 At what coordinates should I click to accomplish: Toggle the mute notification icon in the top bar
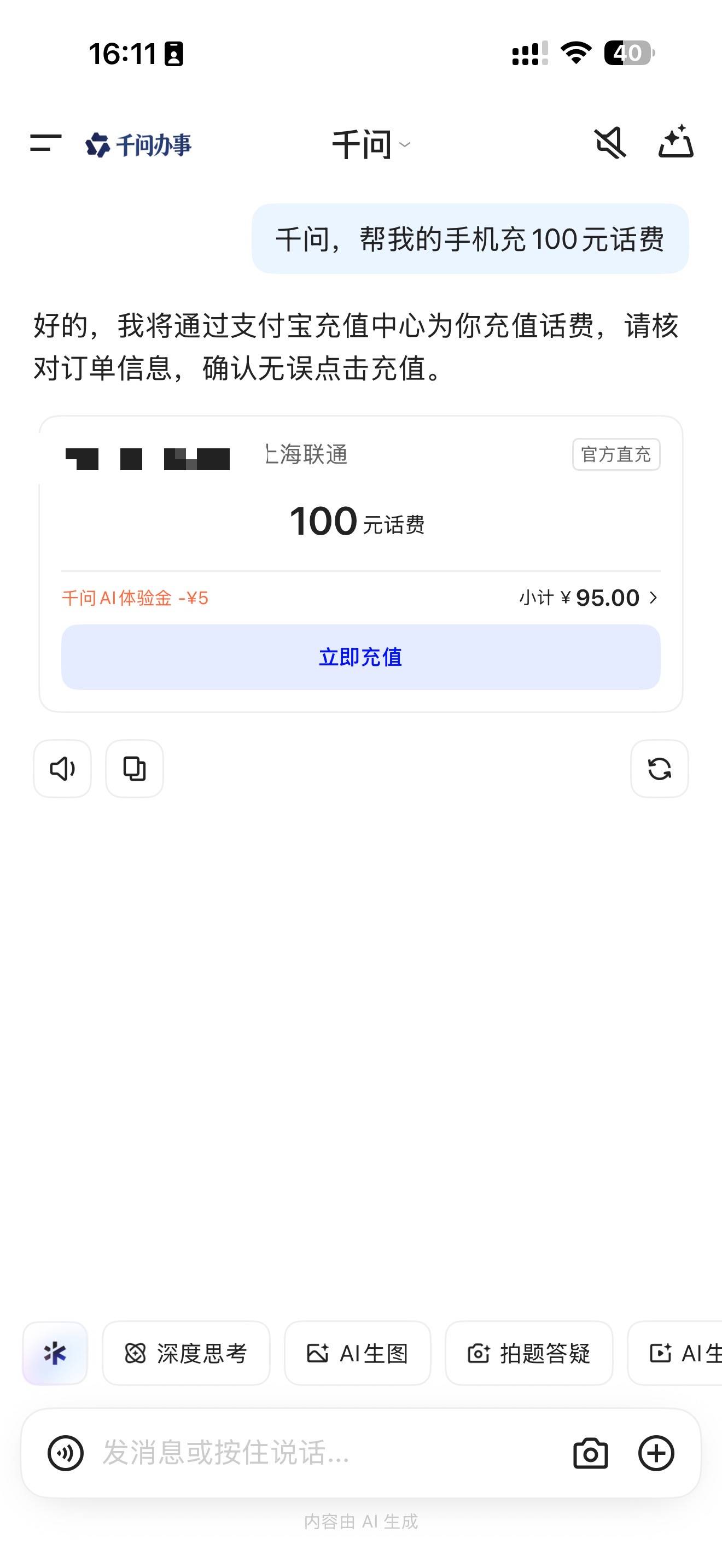(x=610, y=143)
